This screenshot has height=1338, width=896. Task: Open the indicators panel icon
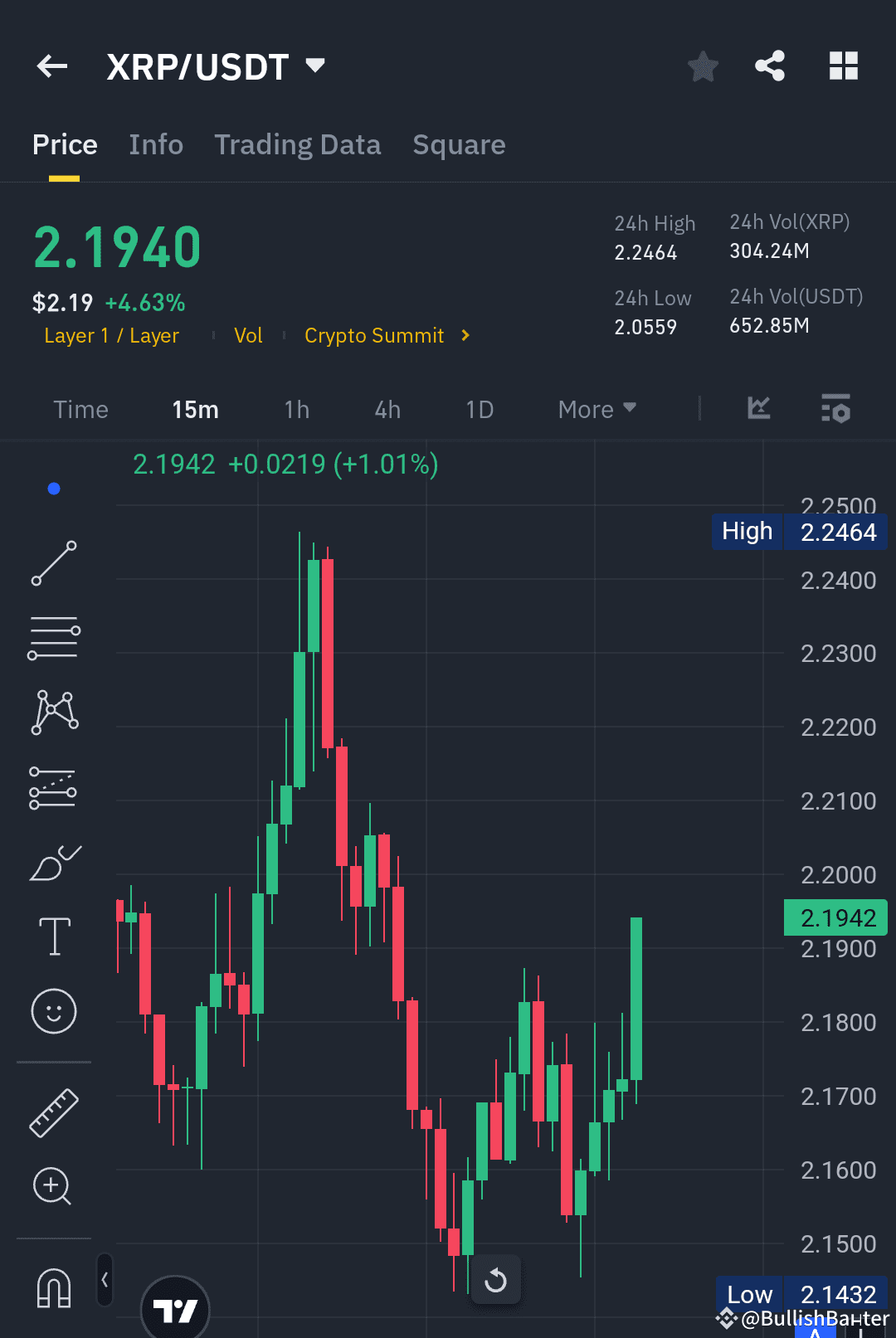(x=835, y=409)
